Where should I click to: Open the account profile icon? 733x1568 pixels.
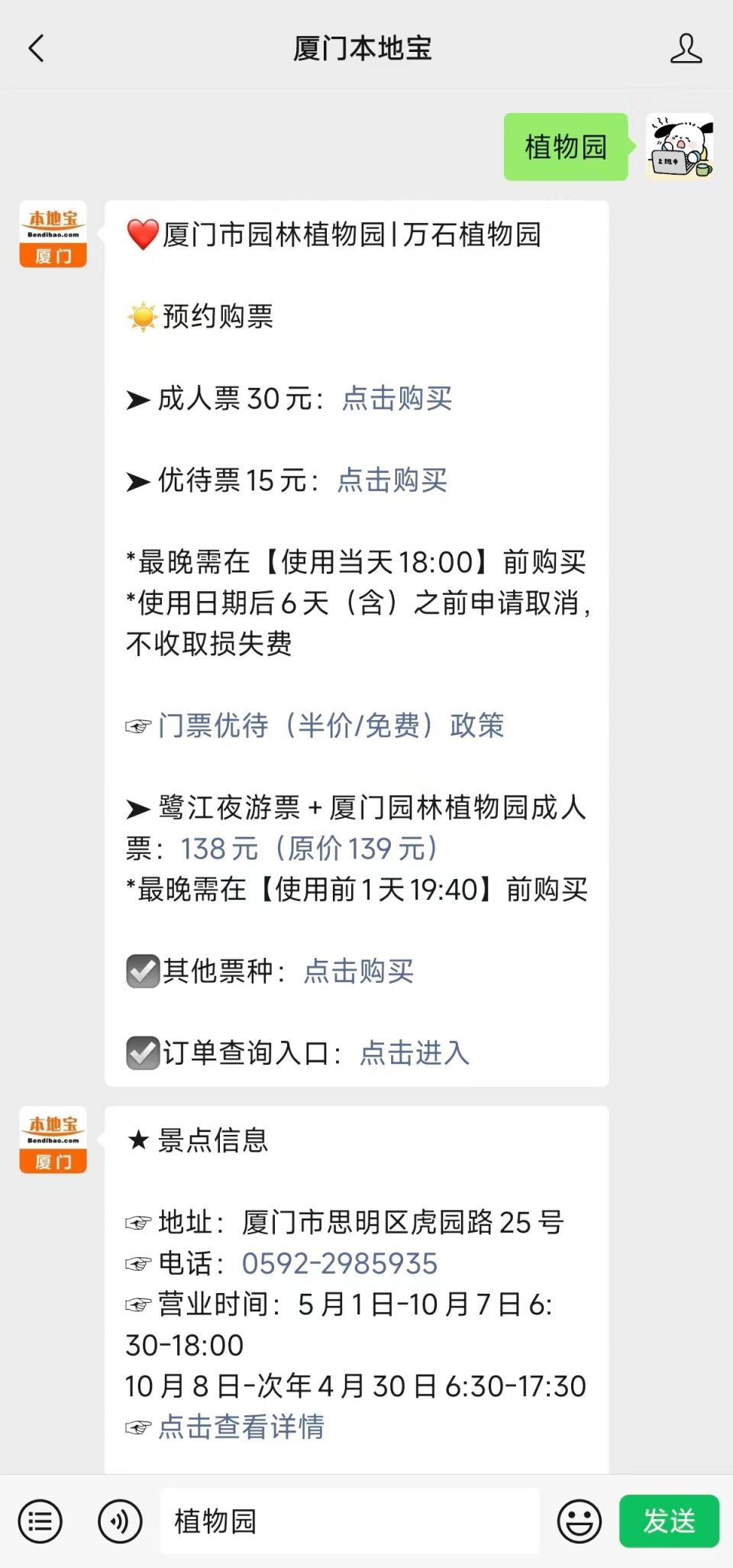point(686,48)
